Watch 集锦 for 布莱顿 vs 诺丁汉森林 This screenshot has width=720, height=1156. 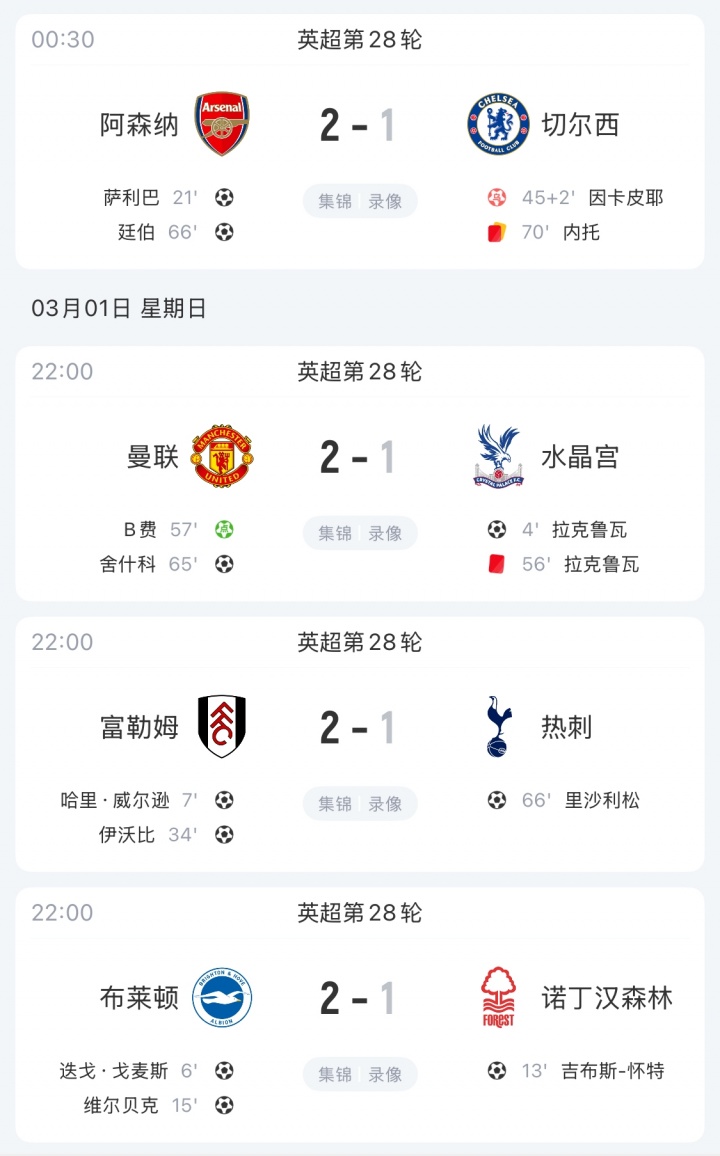tap(336, 1075)
